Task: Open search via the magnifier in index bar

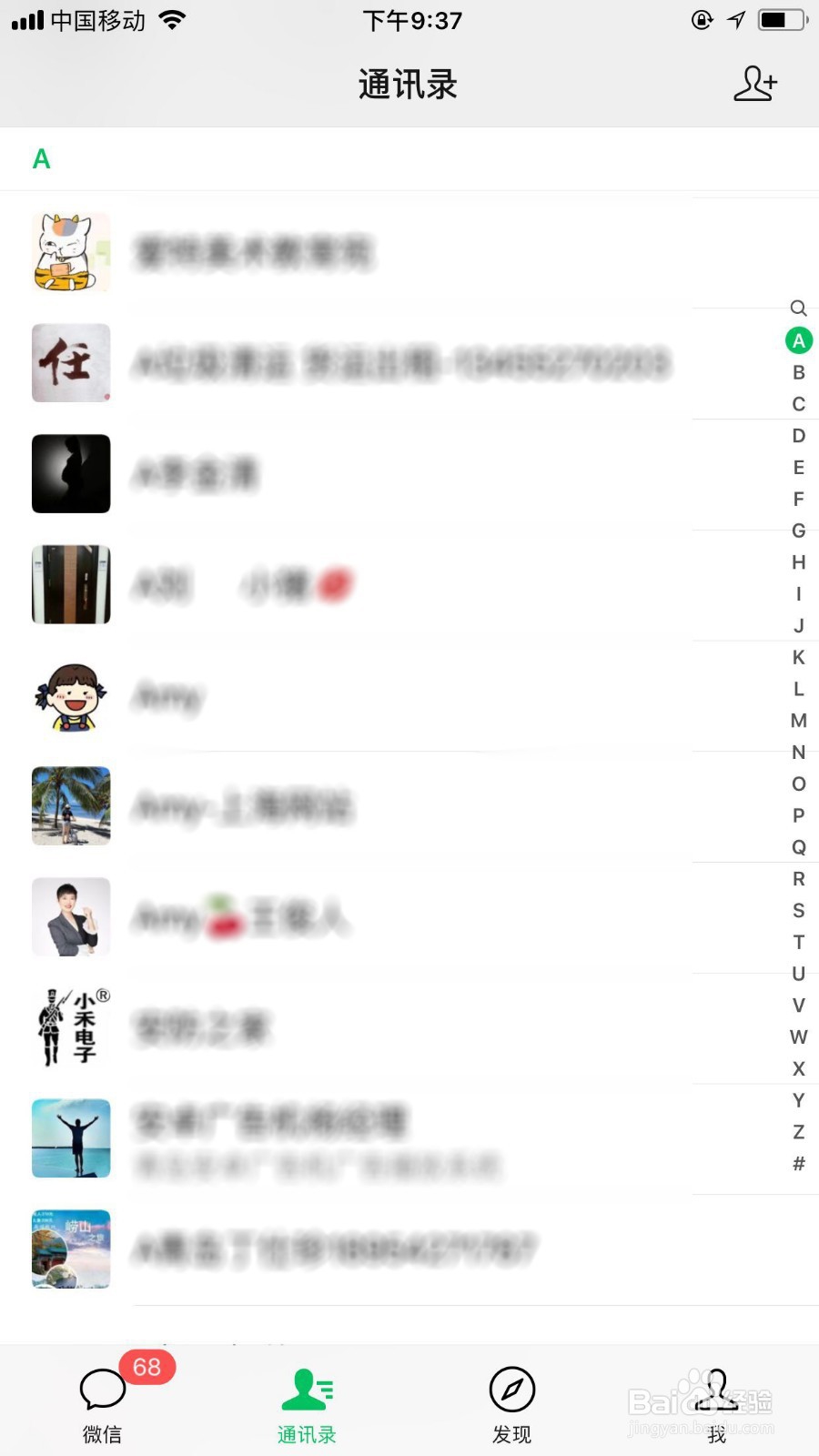Action: pyautogui.click(x=798, y=308)
